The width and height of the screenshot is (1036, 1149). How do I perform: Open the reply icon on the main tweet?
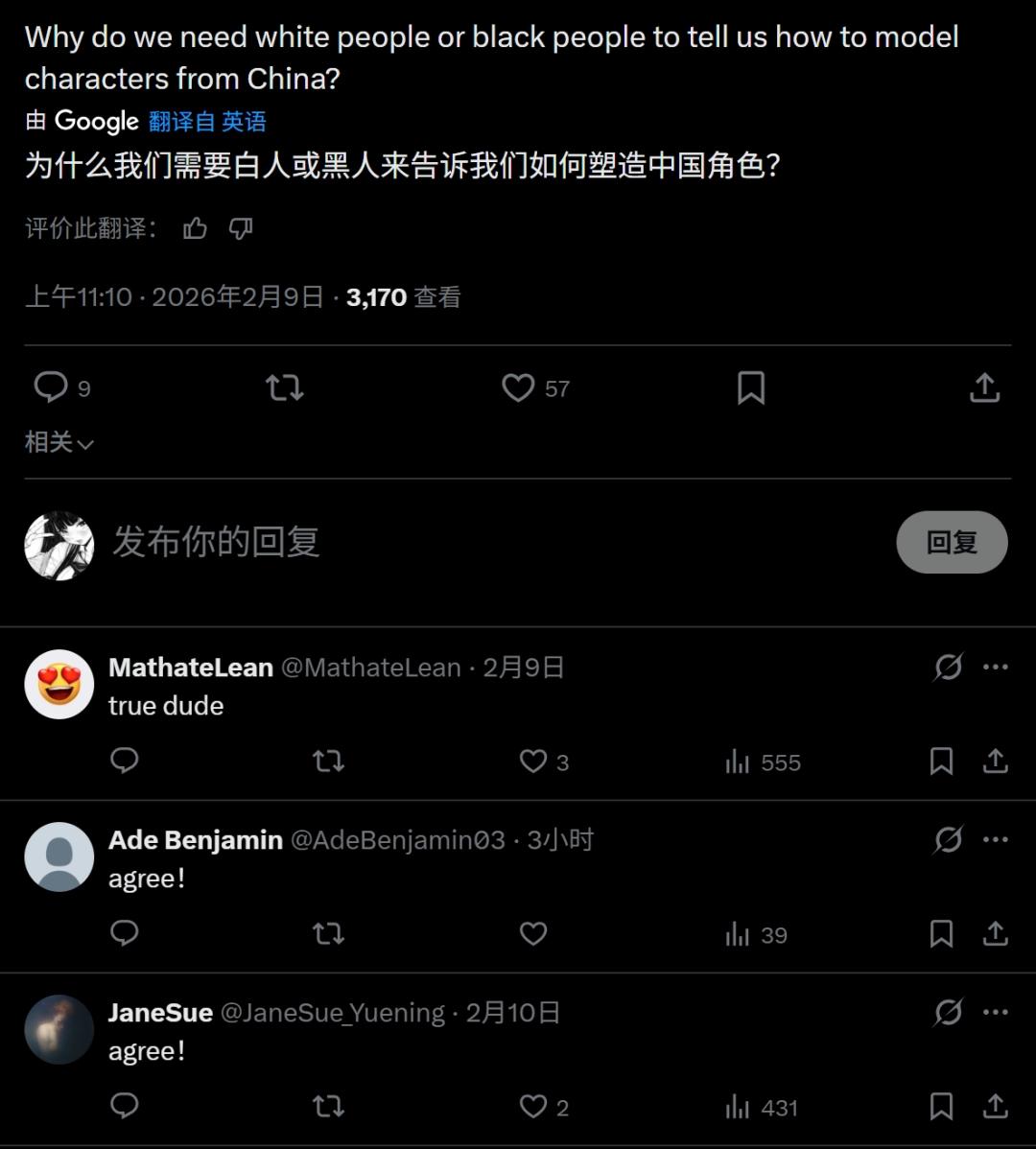coord(49,387)
